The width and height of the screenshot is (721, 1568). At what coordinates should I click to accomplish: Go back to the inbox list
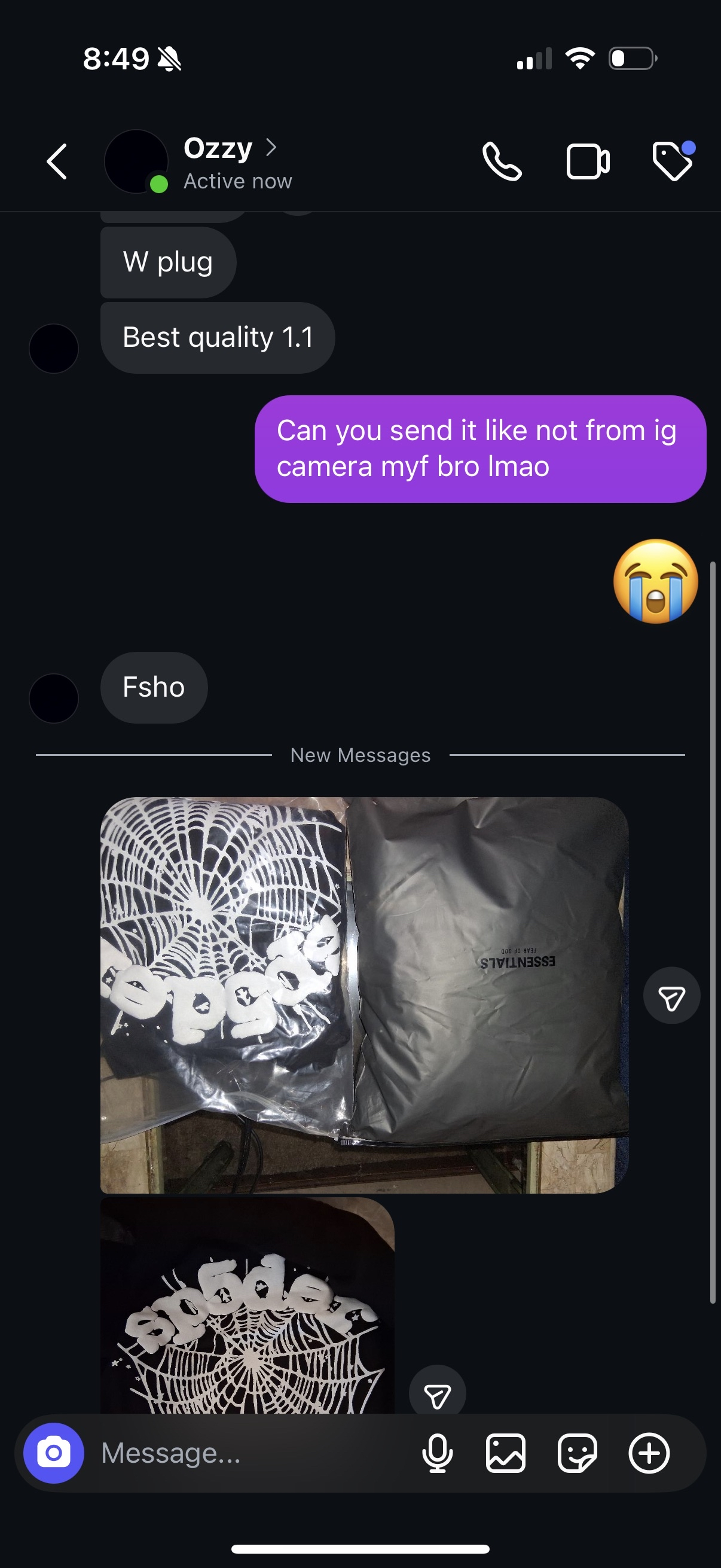[57, 162]
